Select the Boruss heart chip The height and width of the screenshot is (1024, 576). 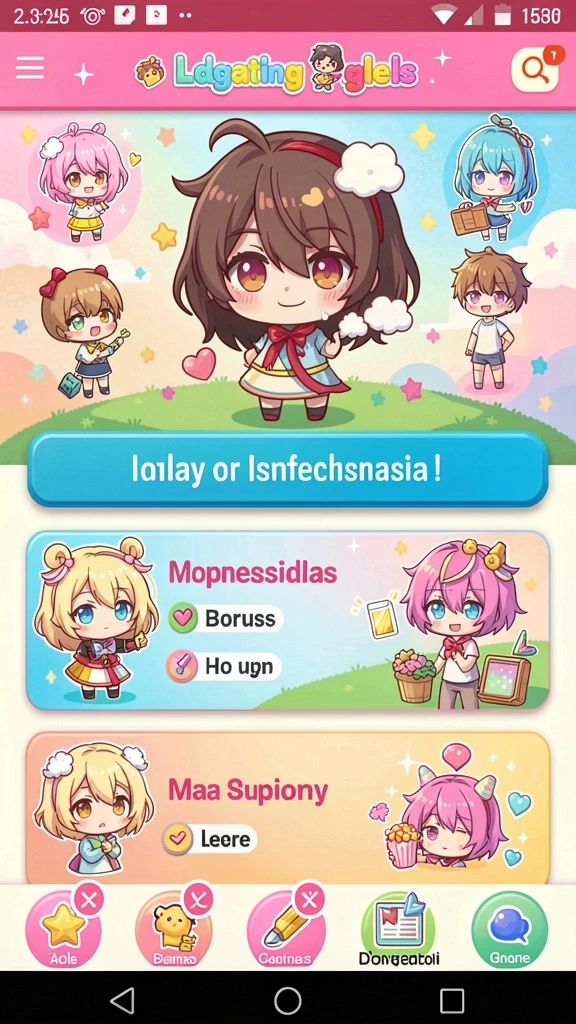pyautogui.click(x=226, y=618)
